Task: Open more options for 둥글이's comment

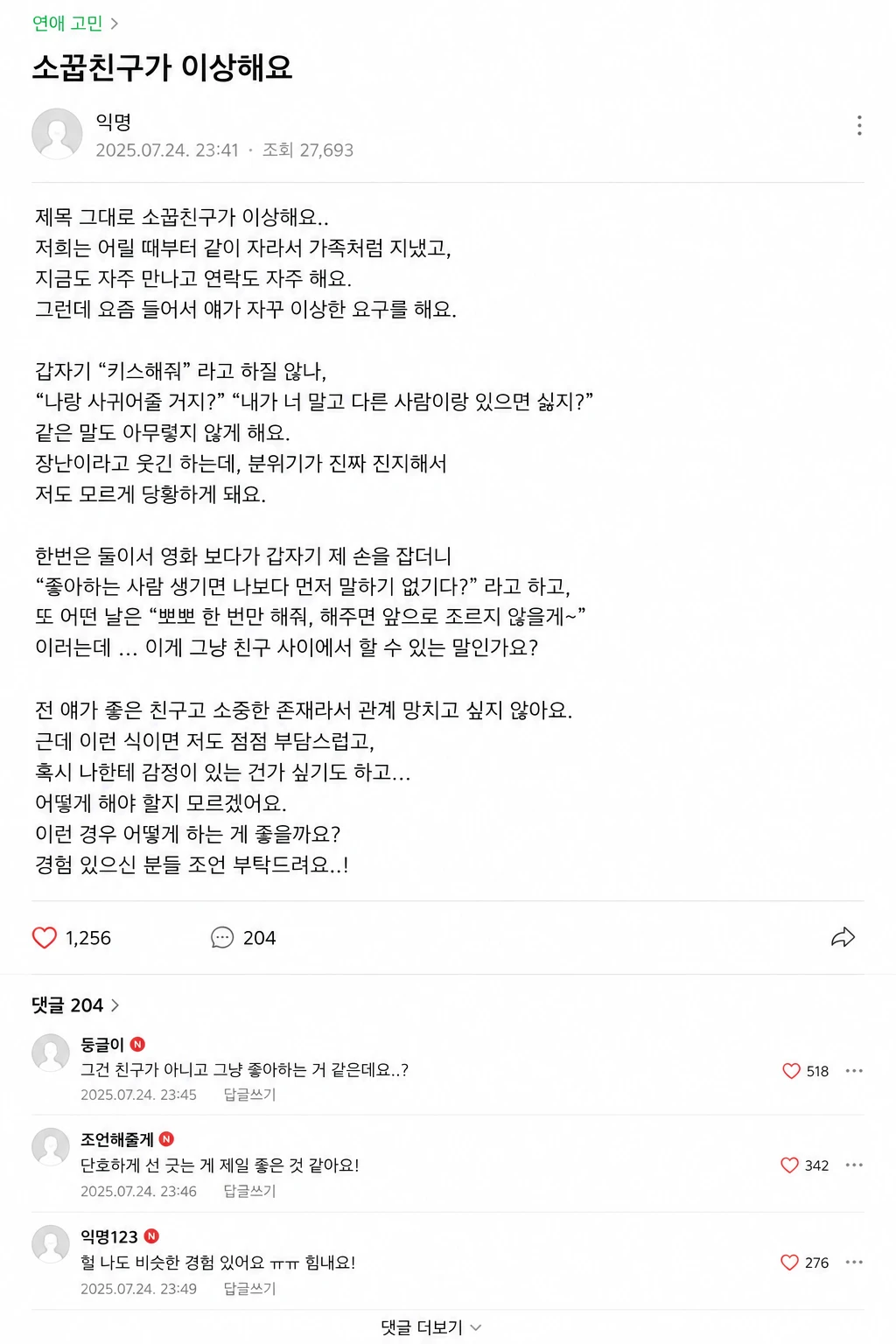Action: 854,1071
